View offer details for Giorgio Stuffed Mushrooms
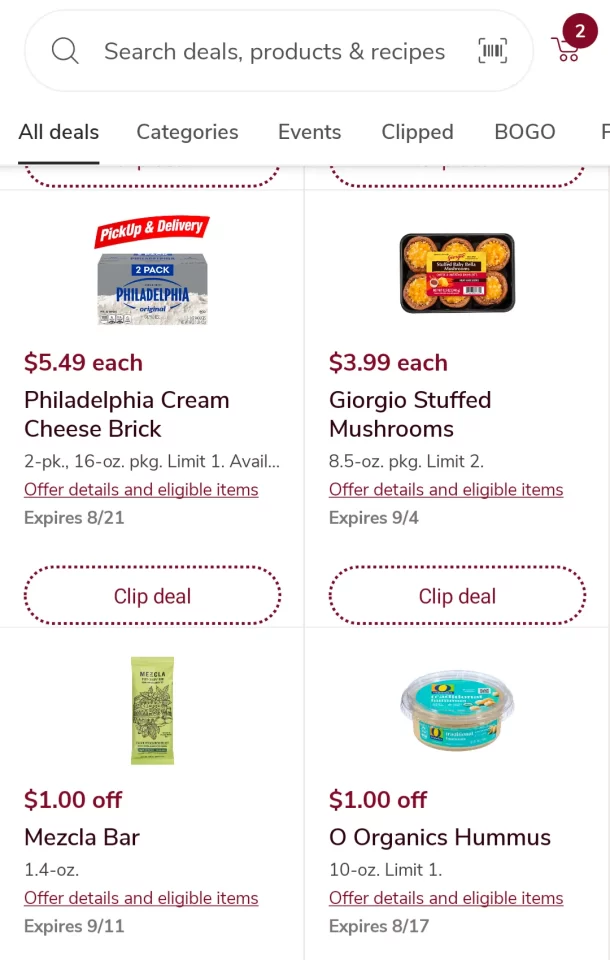This screenshot has width=610, height=960. click(x=446, y=490)
